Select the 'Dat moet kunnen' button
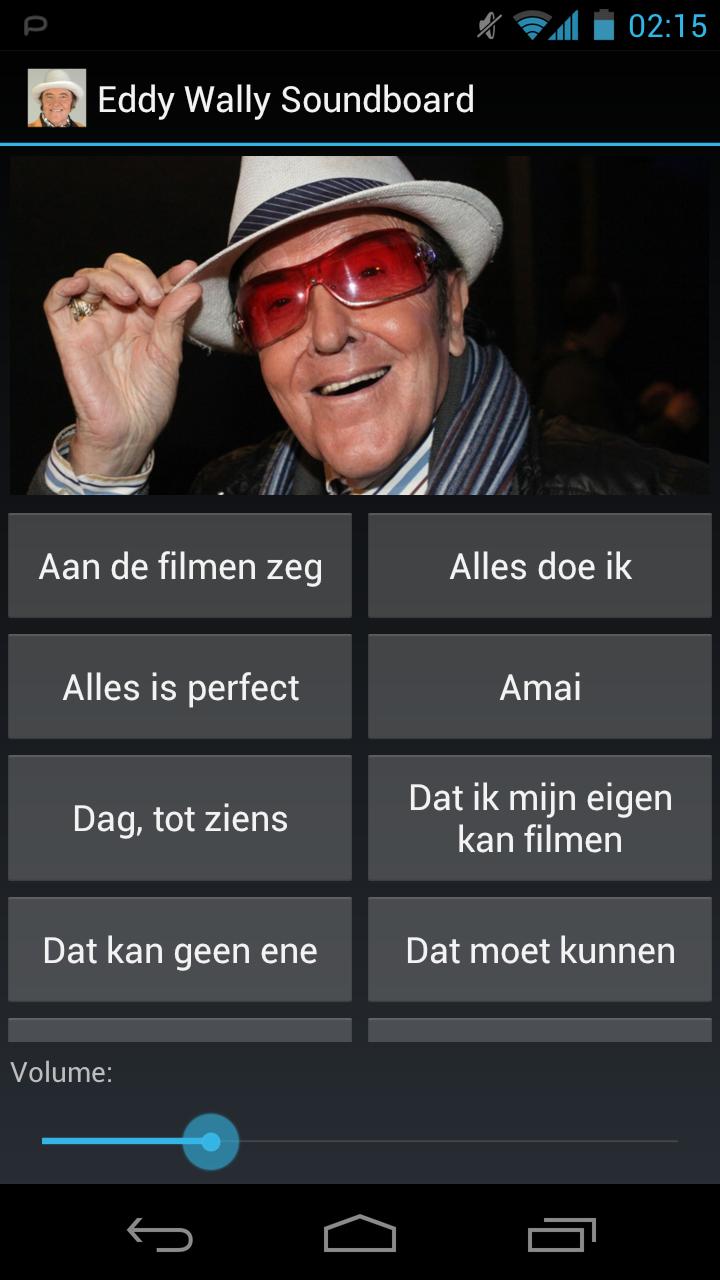The image size is (720, 1280). click(x=540, y=950)
